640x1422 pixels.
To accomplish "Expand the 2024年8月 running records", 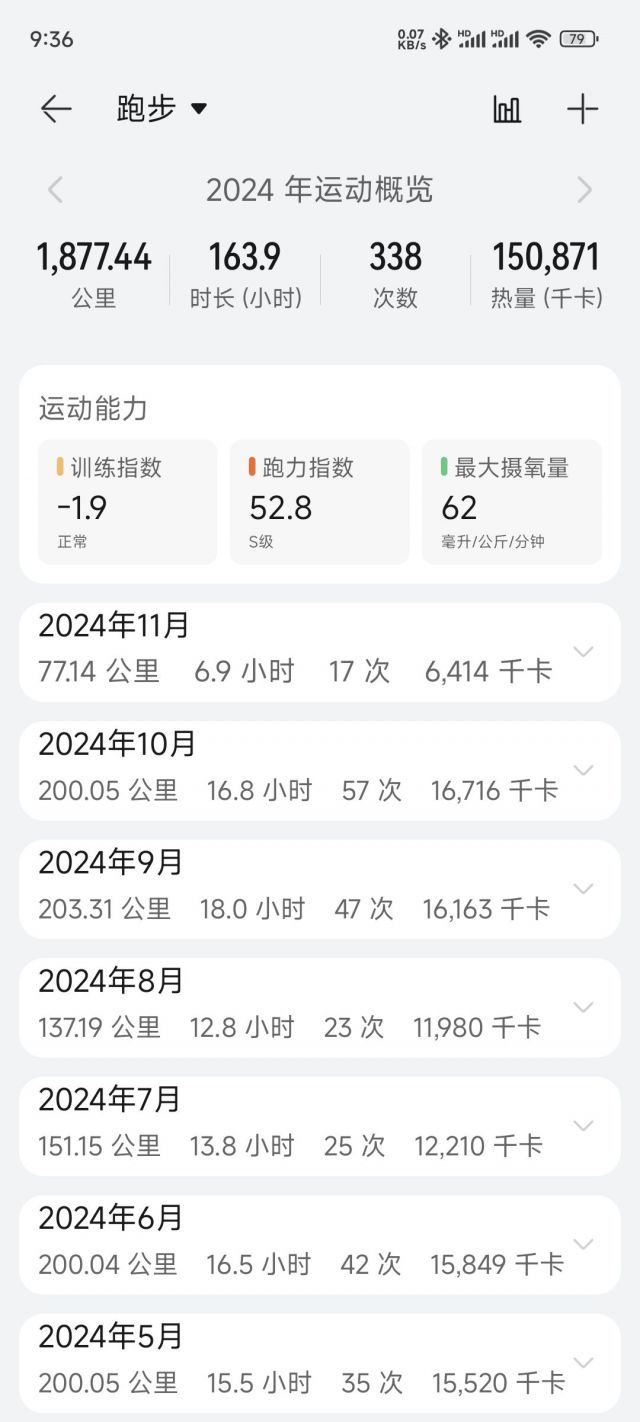I will [x=583, y=1007].
